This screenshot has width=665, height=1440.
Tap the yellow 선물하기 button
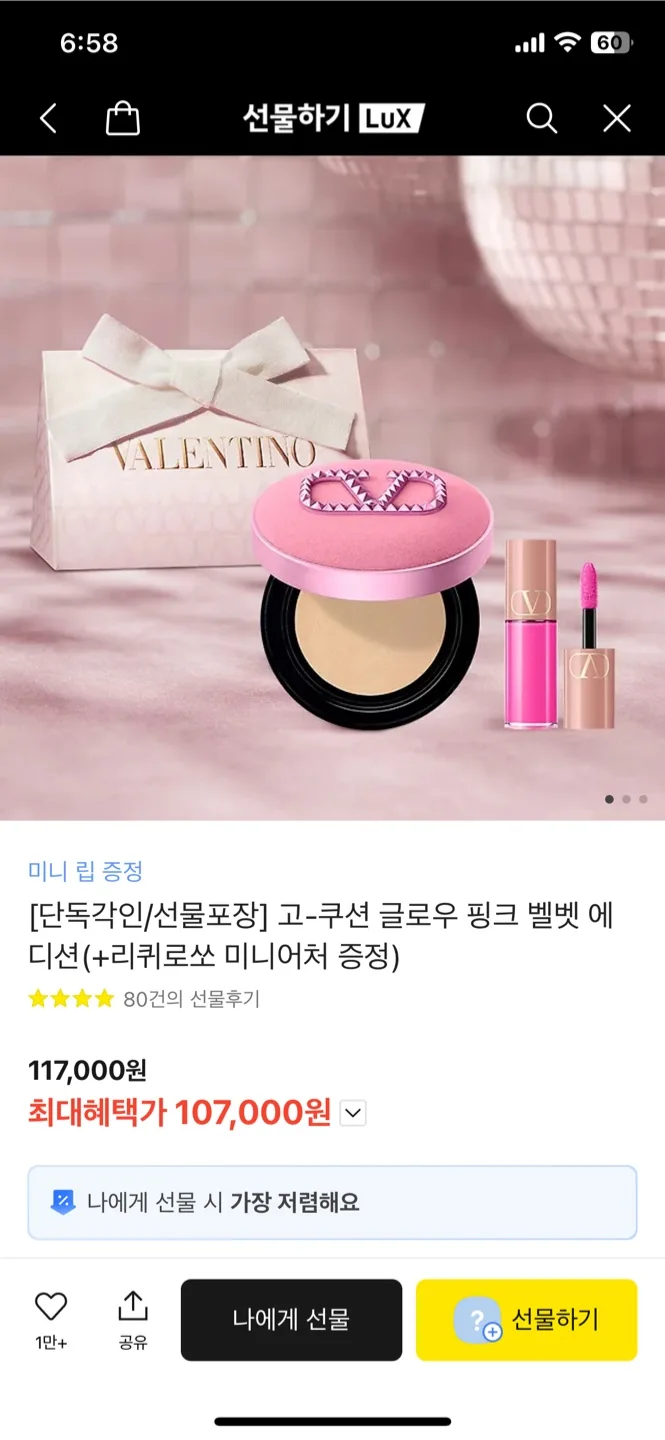pos(526,1320)
